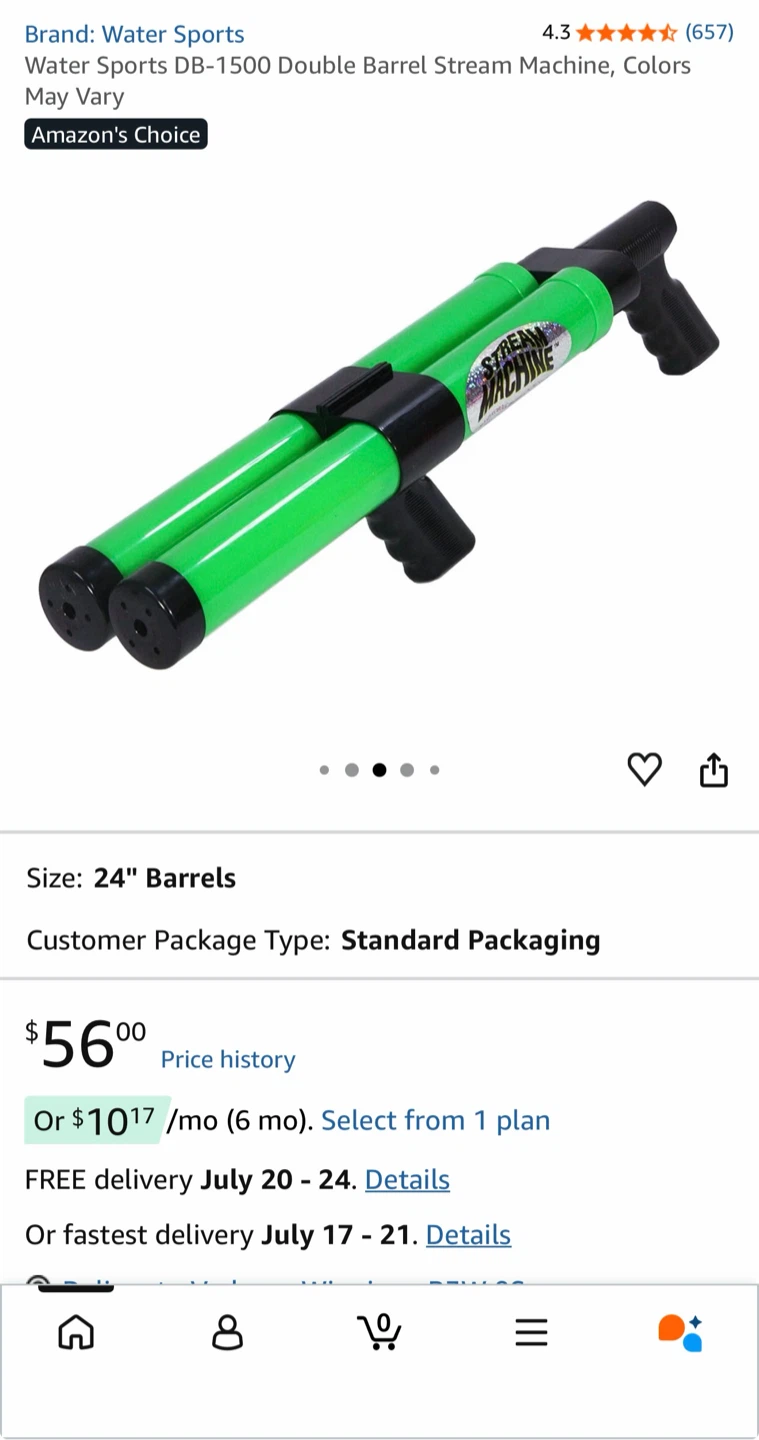Select from 1 plan link
Image resolution: width=759 pixels, height=1440 pixels.
[x=436, y=1120]
